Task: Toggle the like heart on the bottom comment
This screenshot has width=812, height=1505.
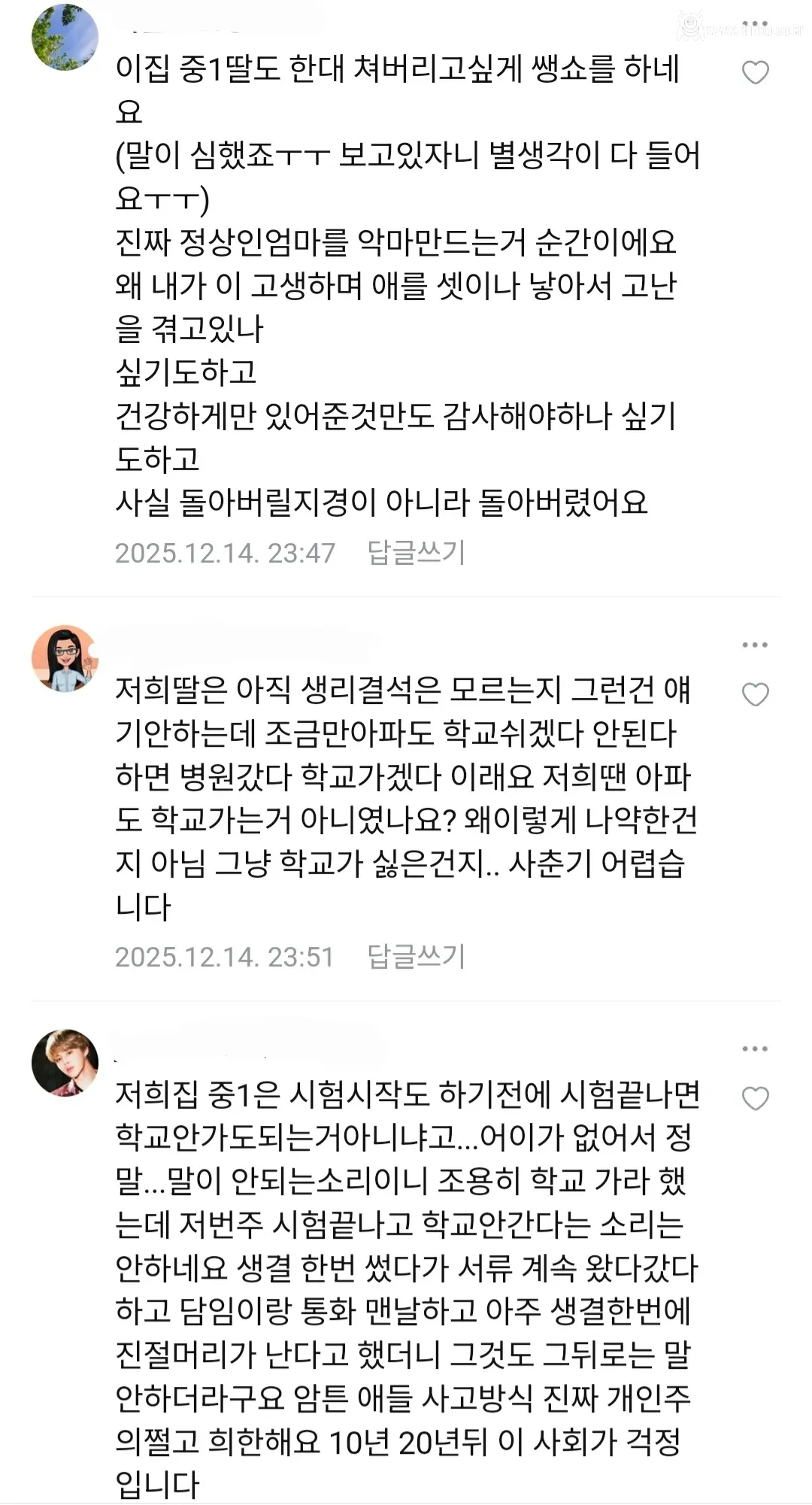Action: tap(756, 1098)
